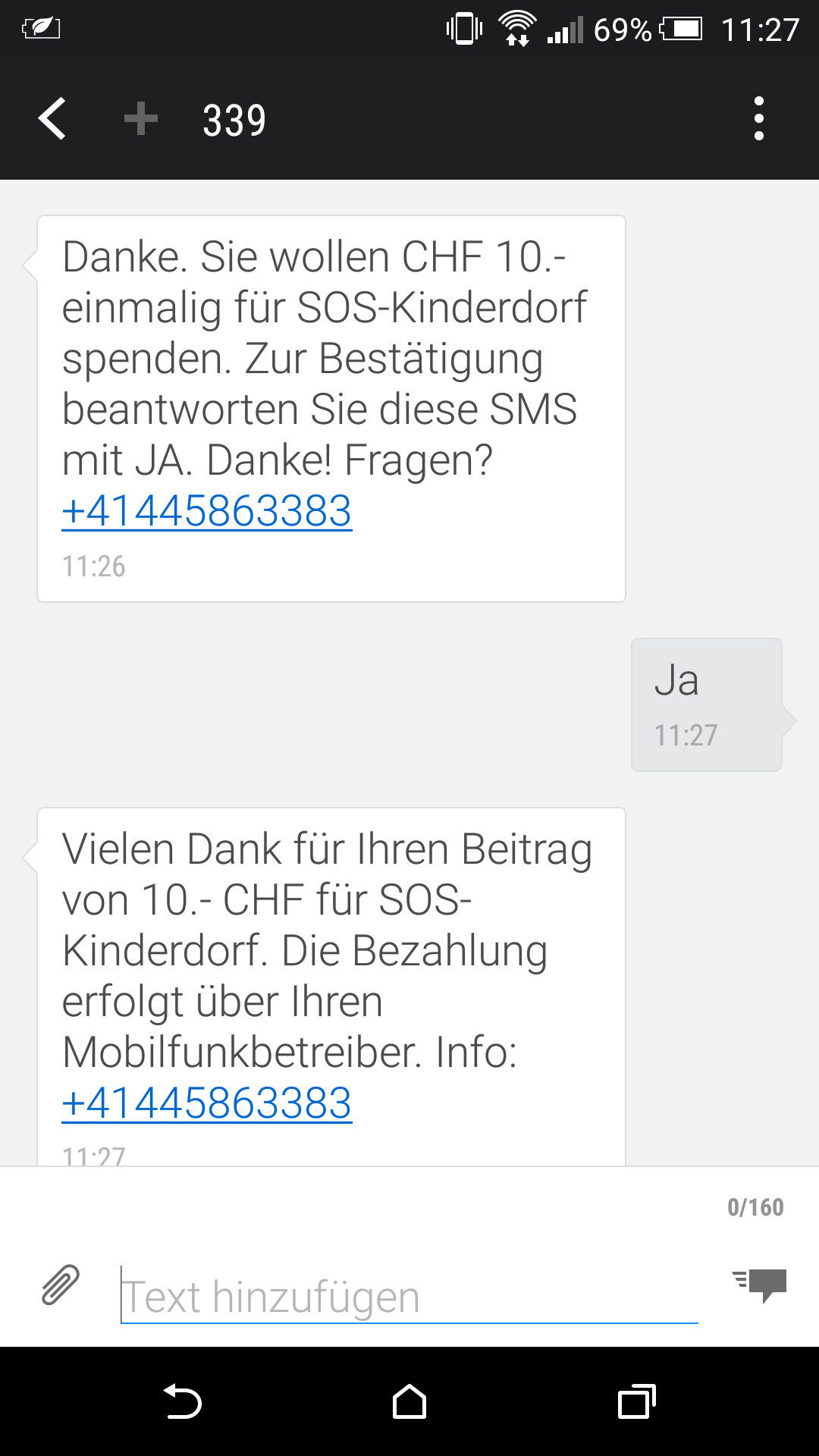The height and width of the screenshot is (1456, 819).
Task: Tap the phone number after Info:
Action: coord(207,1103)
